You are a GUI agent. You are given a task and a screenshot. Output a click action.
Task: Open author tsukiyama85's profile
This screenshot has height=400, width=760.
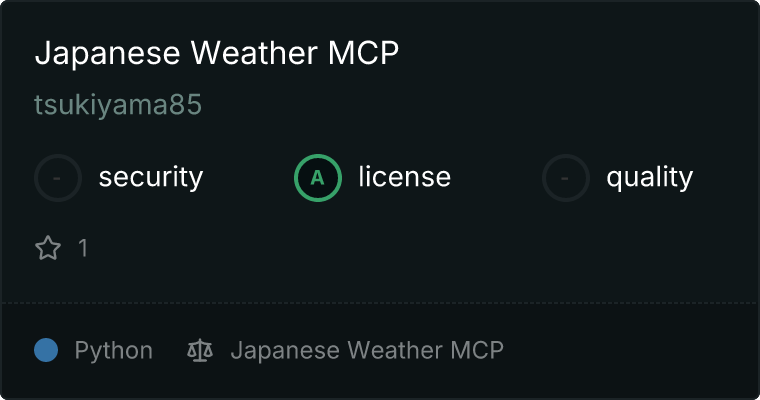pos(118,105)
